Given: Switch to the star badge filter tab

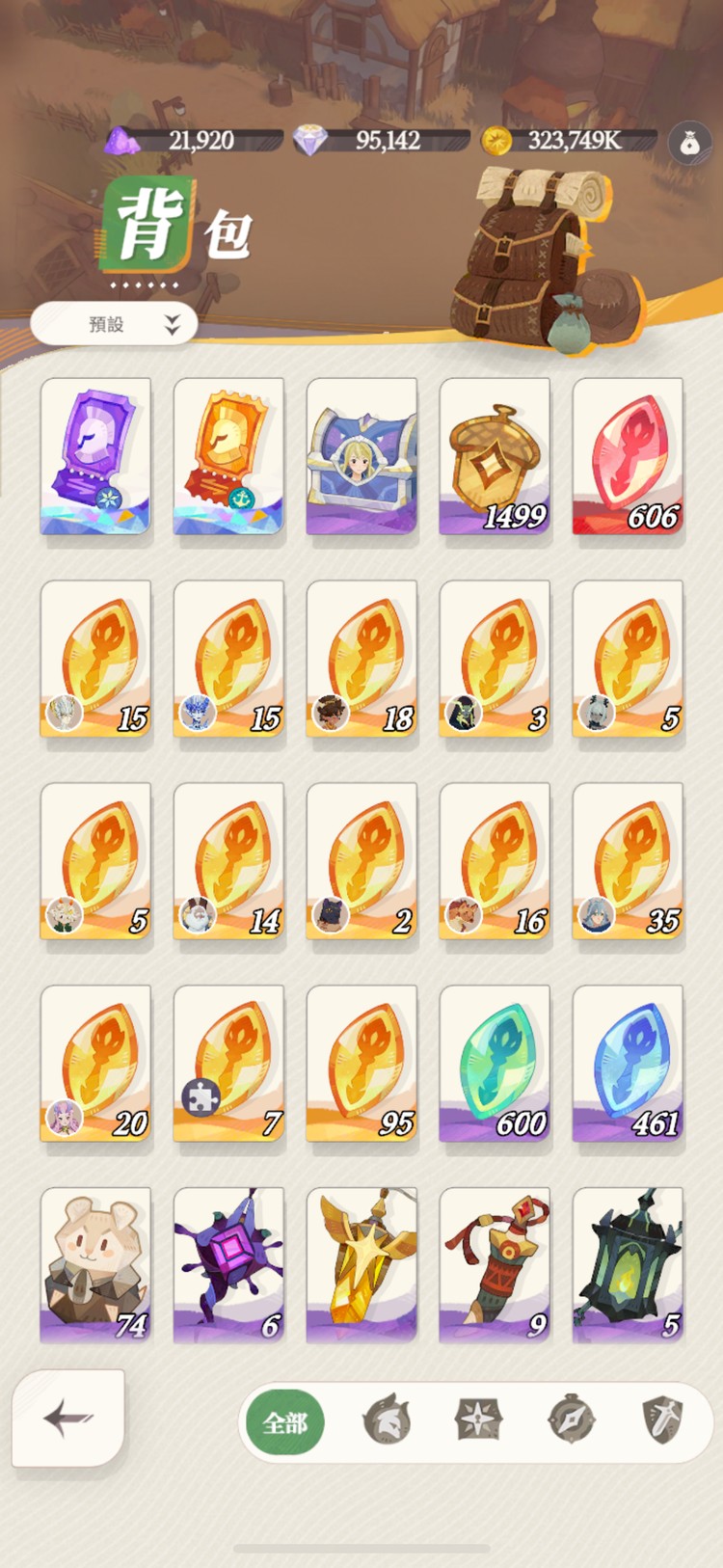Looking at the screenshot, I should (x=479, y=1420).
